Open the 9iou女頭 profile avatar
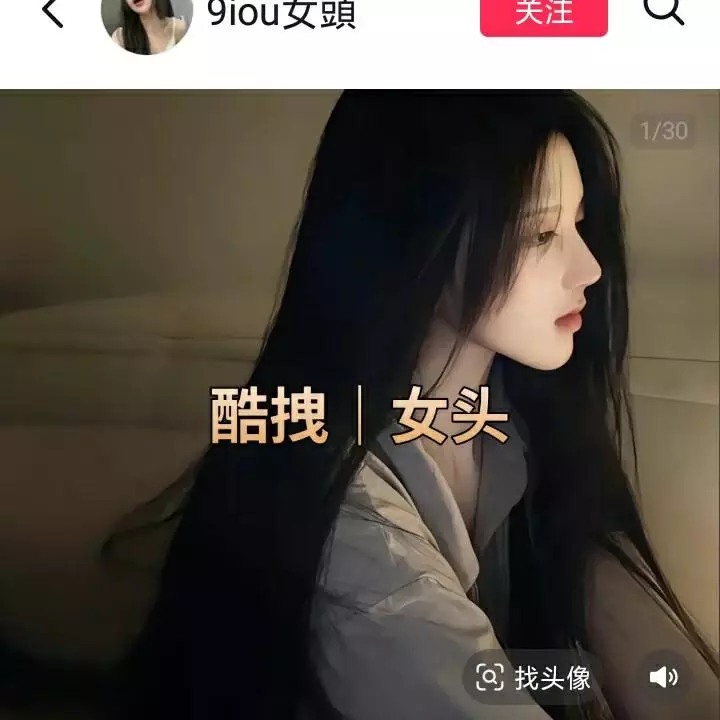The height and width of the screenshot is (720, 720). click(146, 20)
